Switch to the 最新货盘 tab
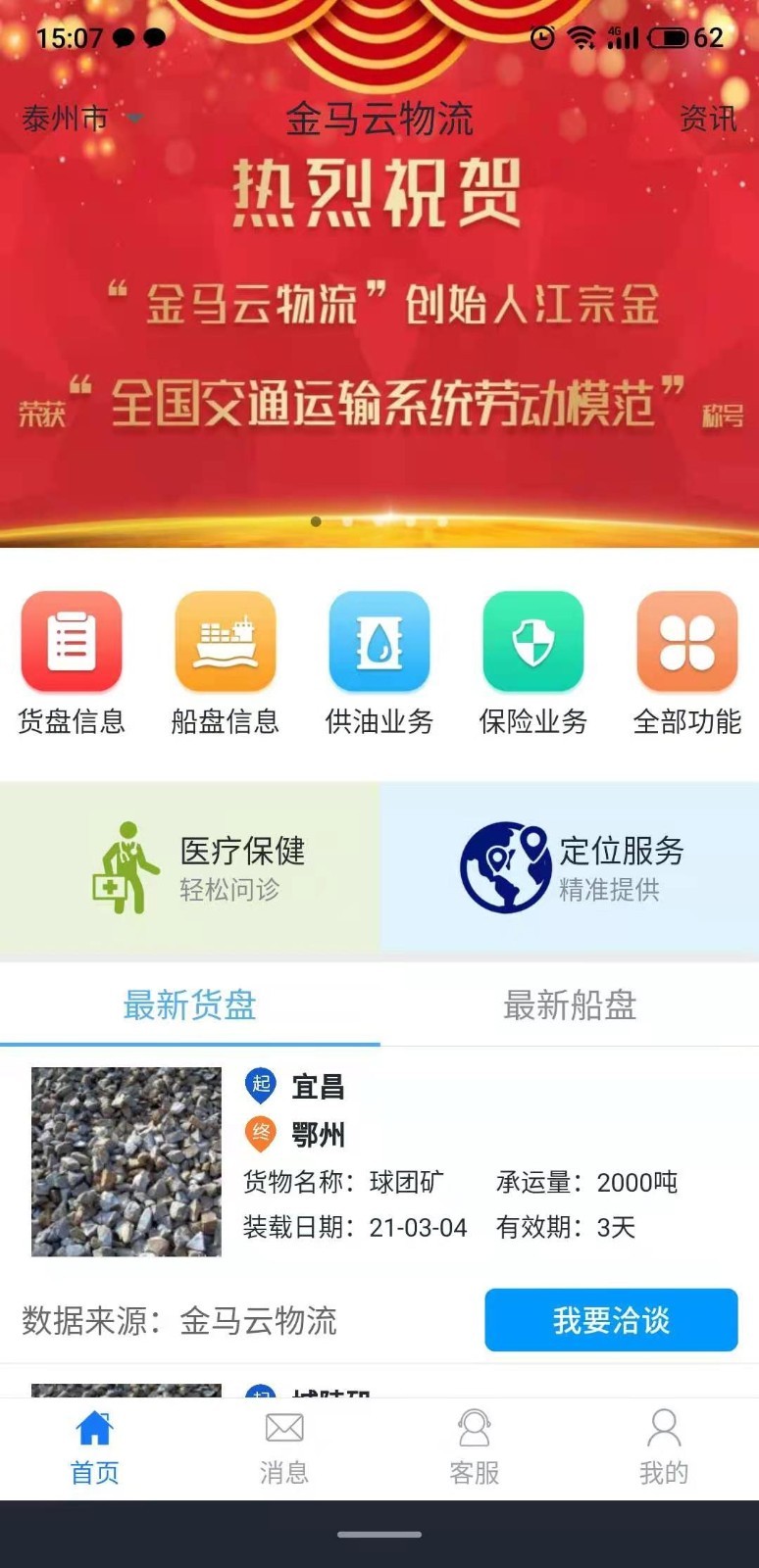 [x=190, y=1005]
